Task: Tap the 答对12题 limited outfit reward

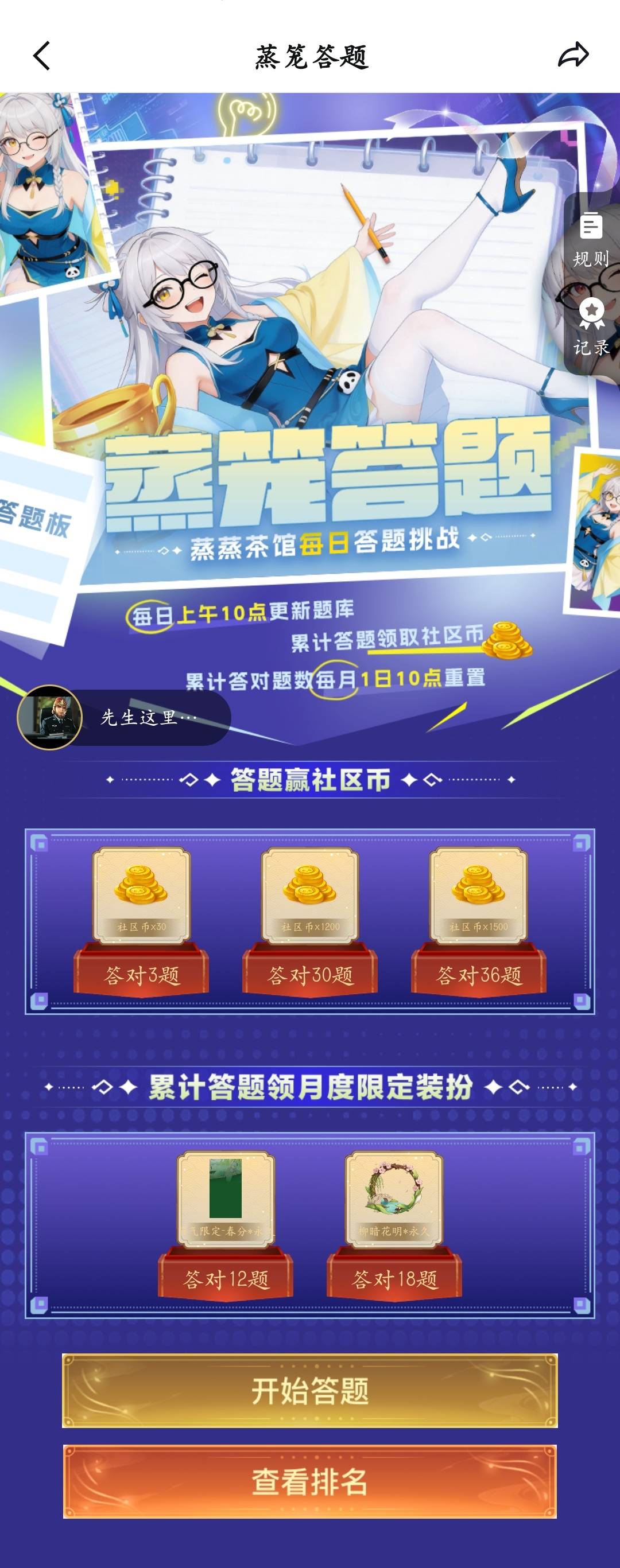Action: [226, 1224]
